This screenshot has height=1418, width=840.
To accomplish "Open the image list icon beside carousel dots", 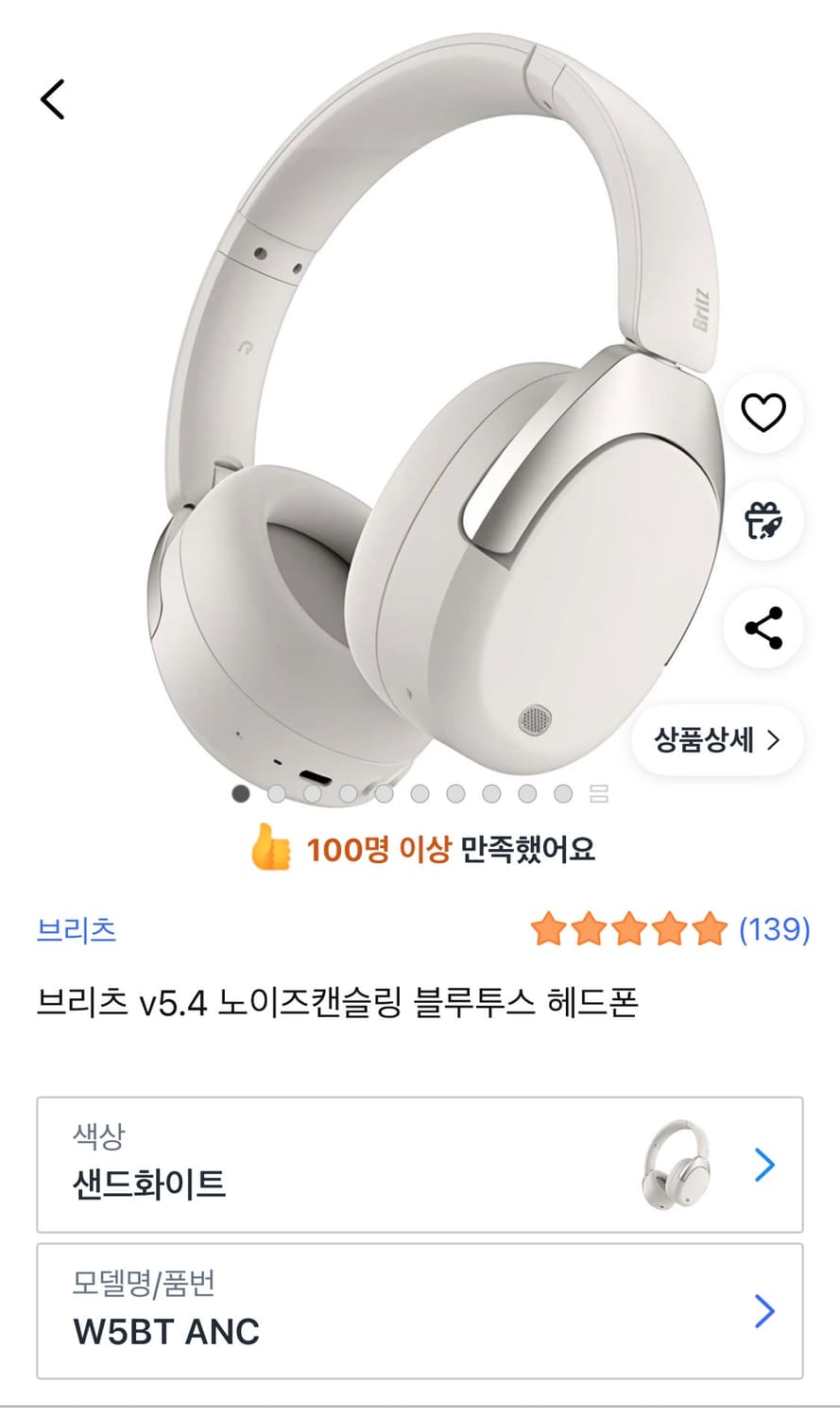I will pyautogui.click(x=599, y=794).
